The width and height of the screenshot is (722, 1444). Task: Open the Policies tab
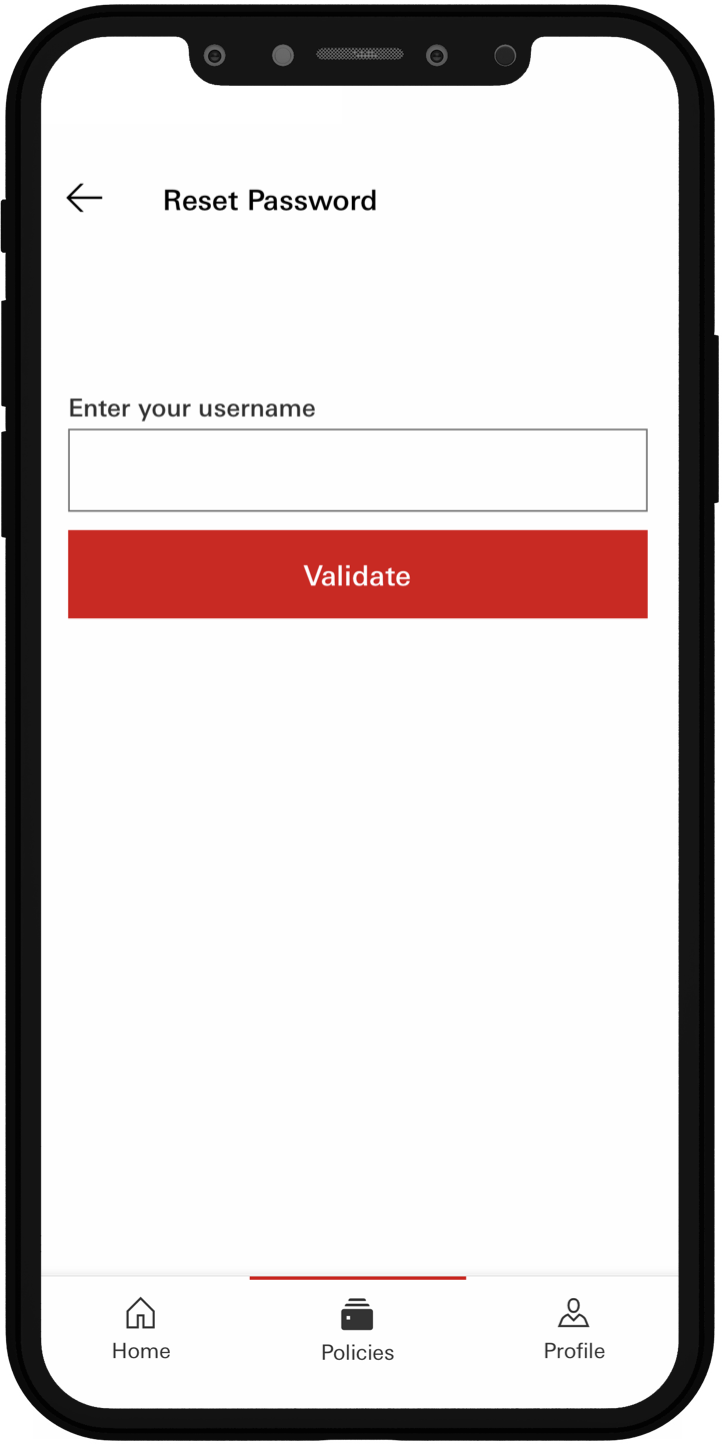click(x=357, y=1330)
